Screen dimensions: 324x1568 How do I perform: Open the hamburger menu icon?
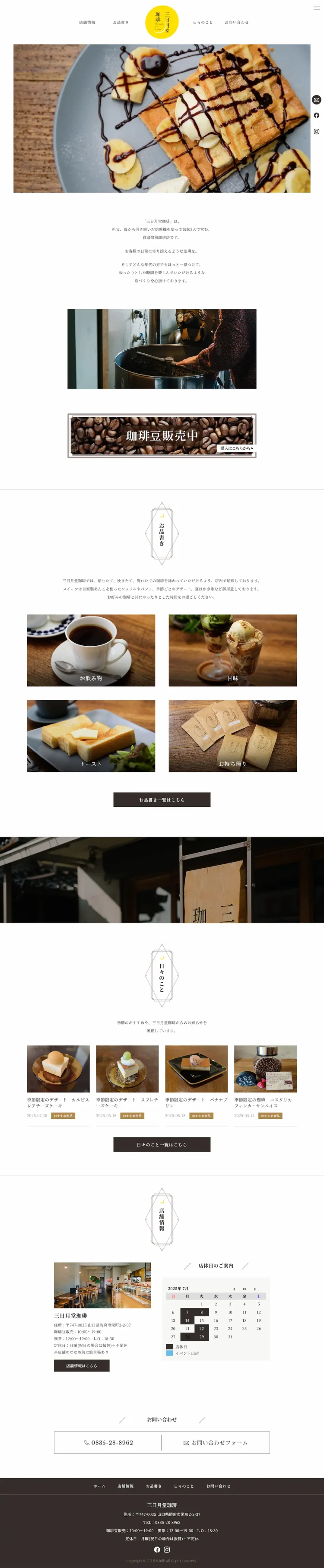(x=316, y=7)
